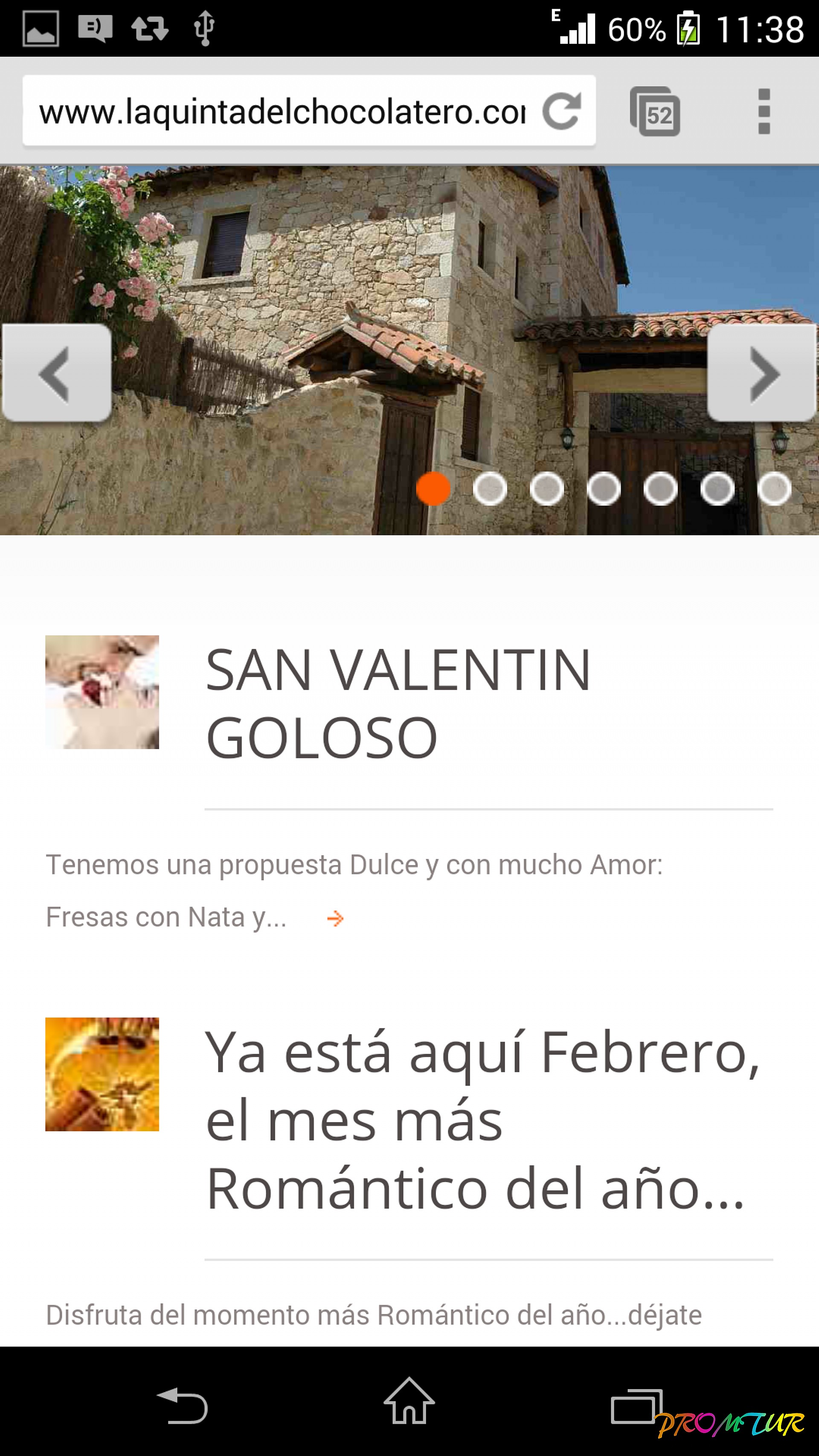Open the San Valentin Goloso thumbnail

[x=102, y=692]
